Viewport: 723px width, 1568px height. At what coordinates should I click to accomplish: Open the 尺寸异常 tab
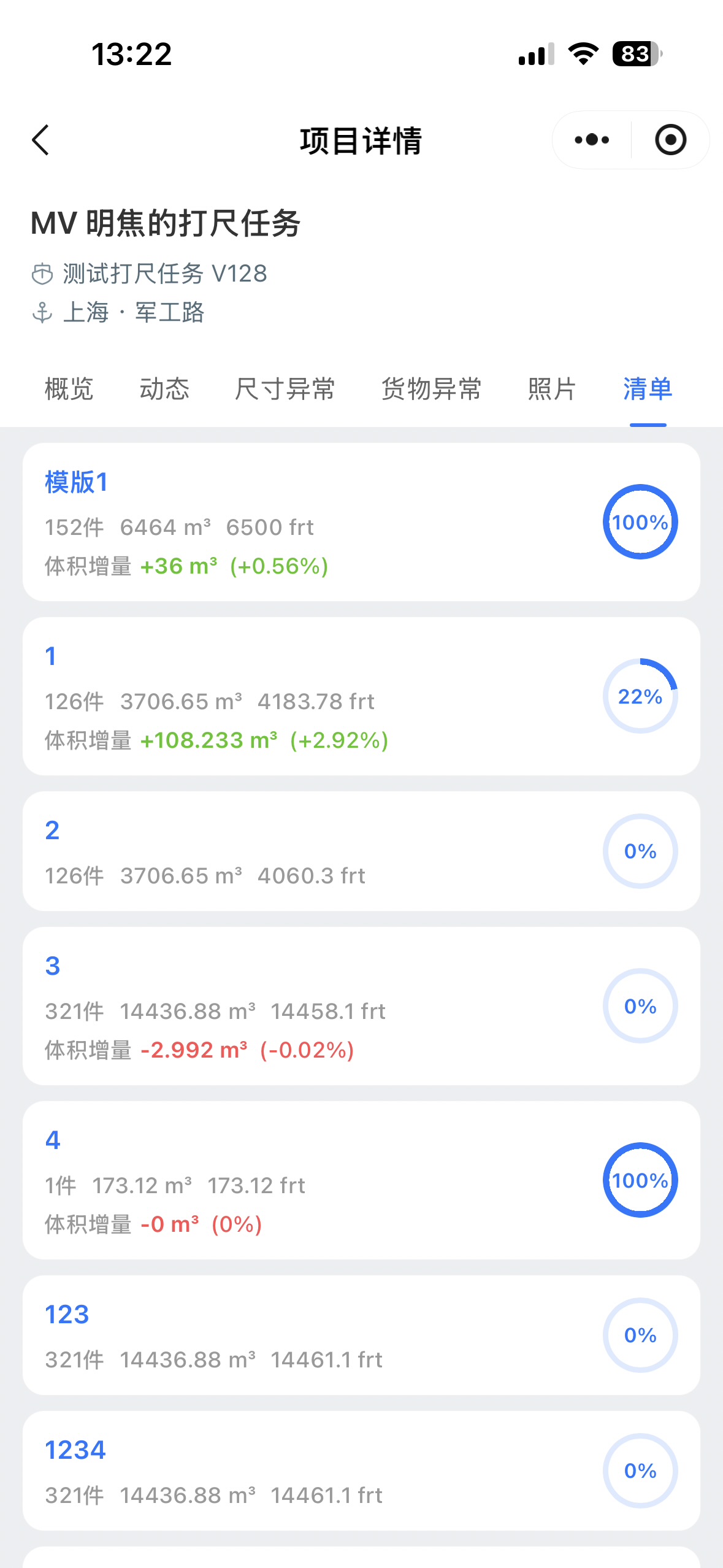286,389
